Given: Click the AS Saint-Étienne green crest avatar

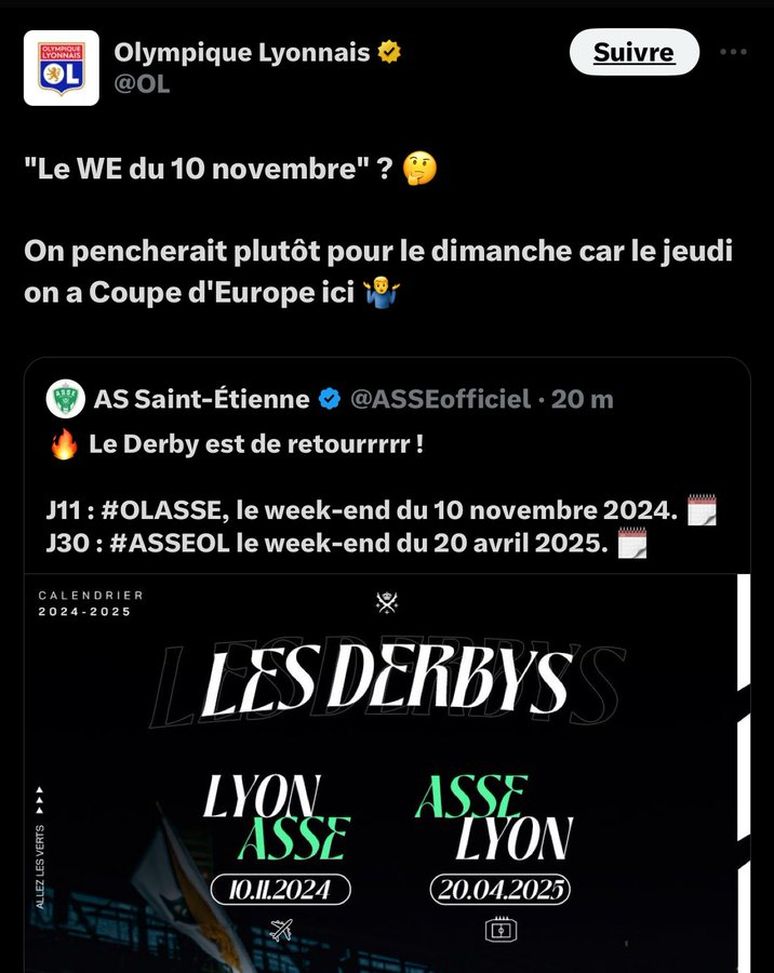Looking at the screenshot, I should click(64, 398).
